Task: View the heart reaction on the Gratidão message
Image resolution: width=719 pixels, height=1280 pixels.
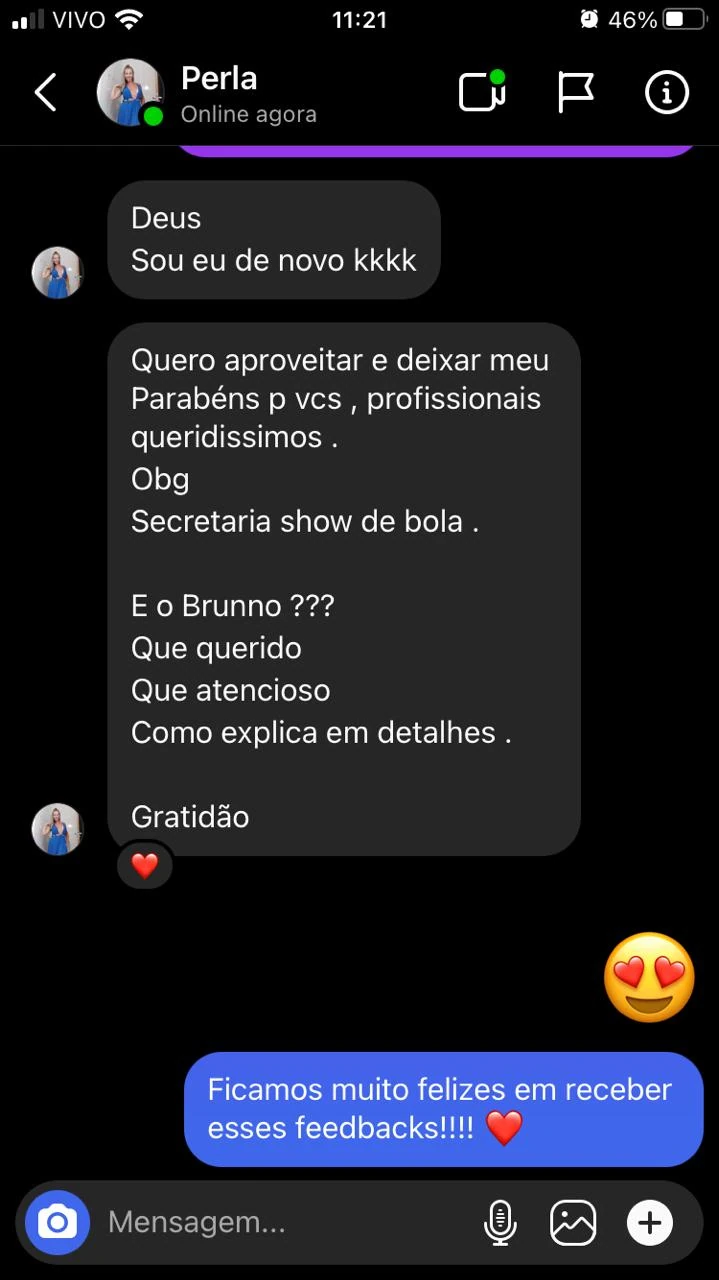Action: 145,866
